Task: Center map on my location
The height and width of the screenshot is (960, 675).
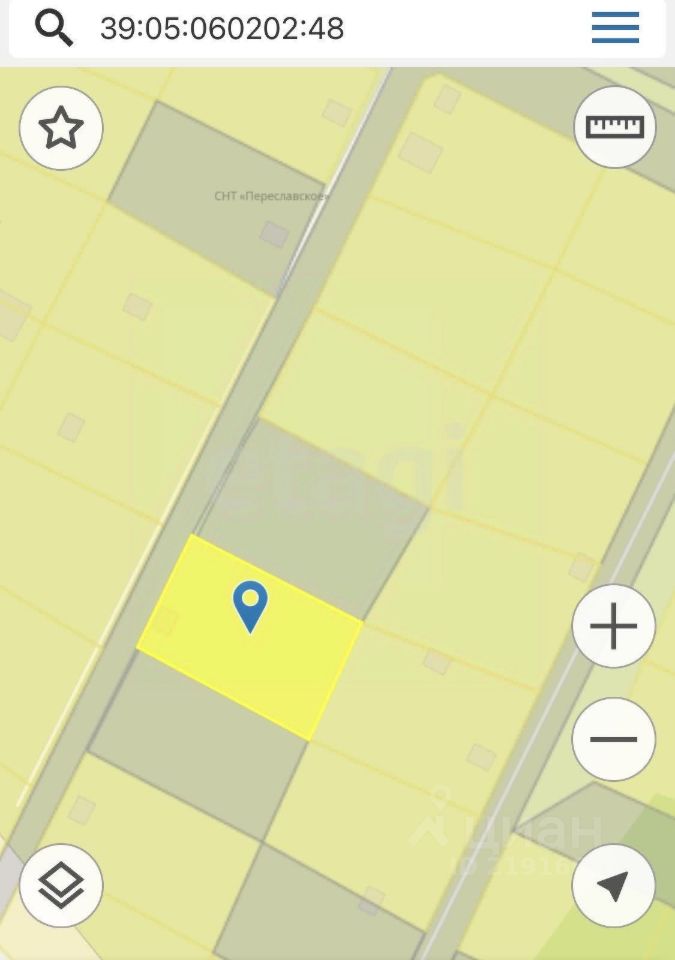Action: 613,885
